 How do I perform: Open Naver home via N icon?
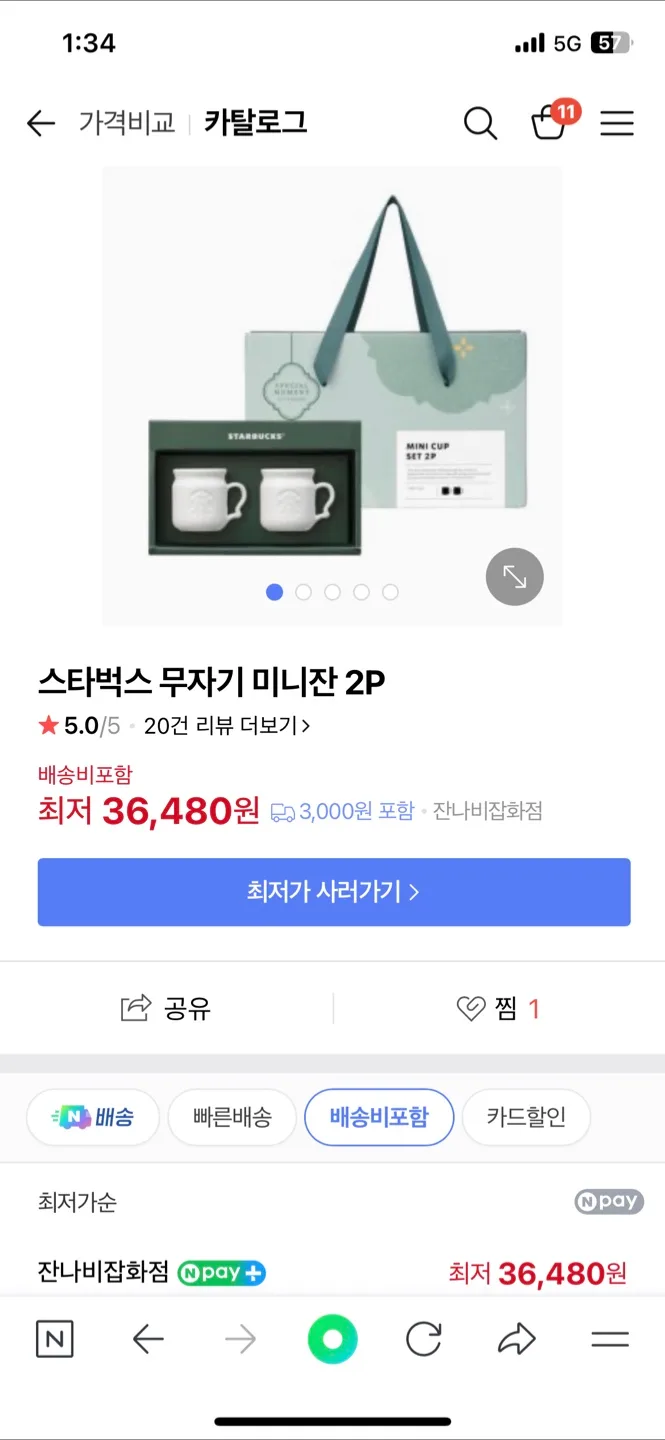pyautogui.click(x=54, y=1339)
